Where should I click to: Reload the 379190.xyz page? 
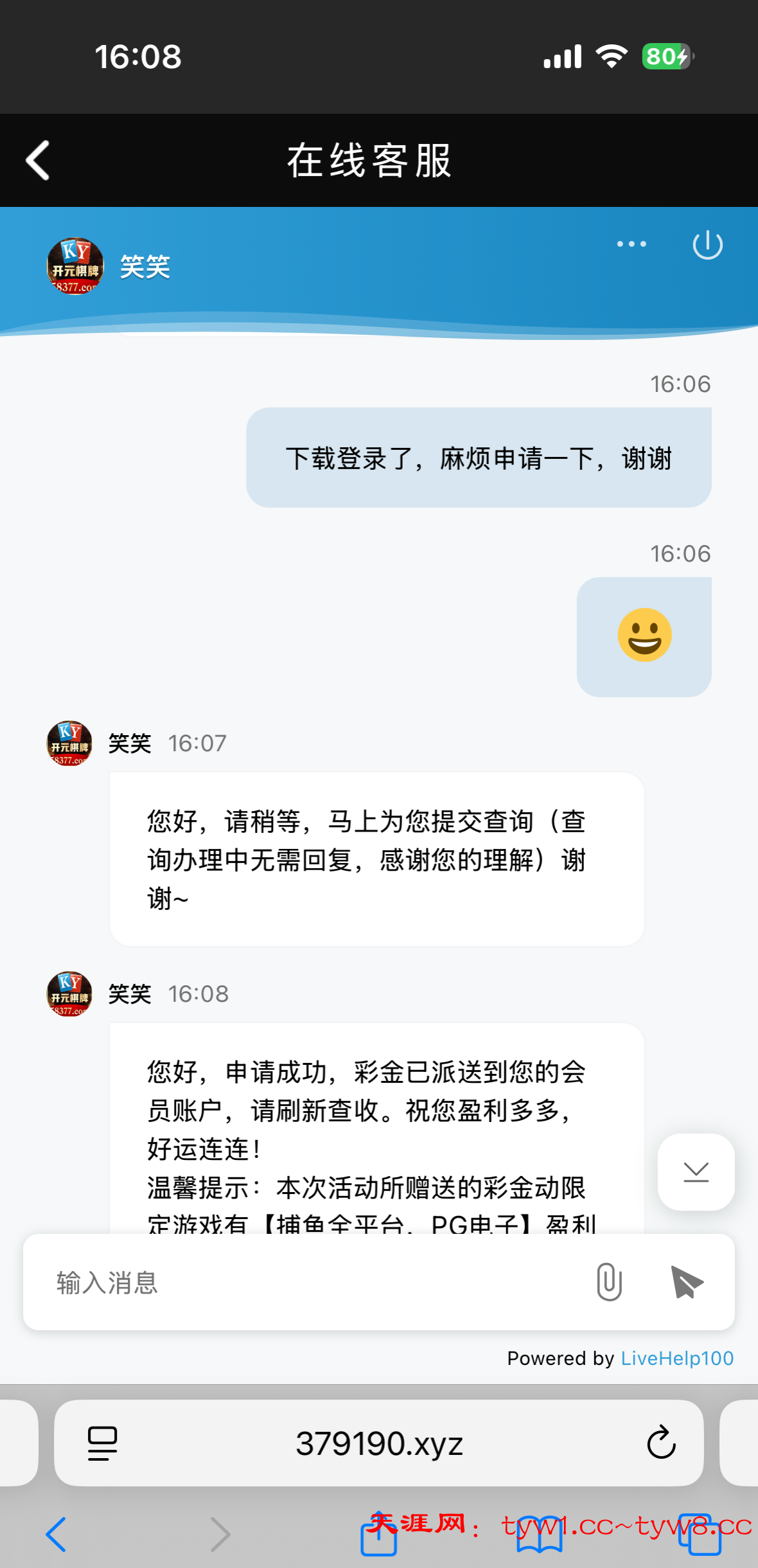[x=661, y=1443]
